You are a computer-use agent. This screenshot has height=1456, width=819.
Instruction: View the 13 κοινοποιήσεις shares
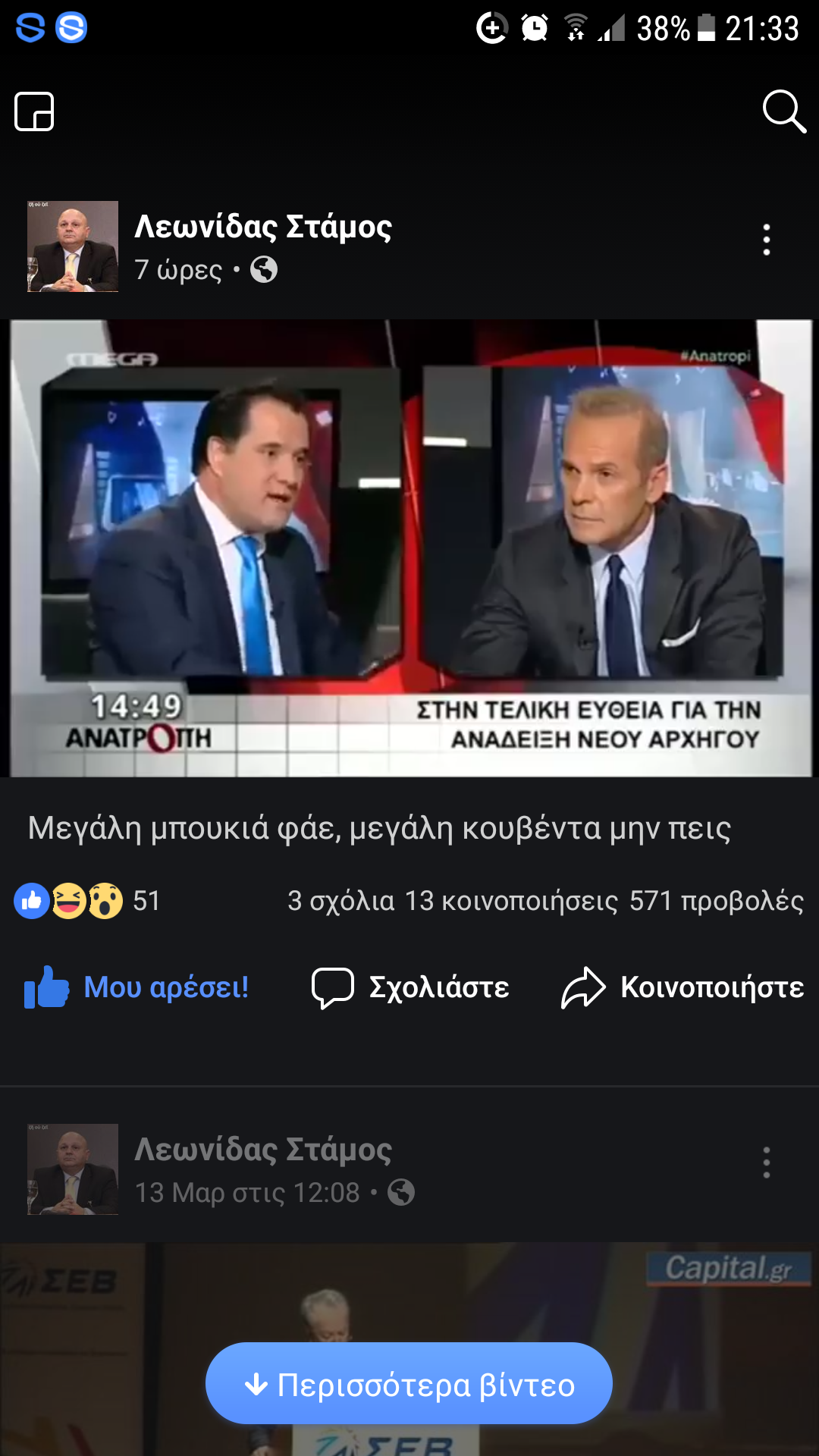pos(511,901)
